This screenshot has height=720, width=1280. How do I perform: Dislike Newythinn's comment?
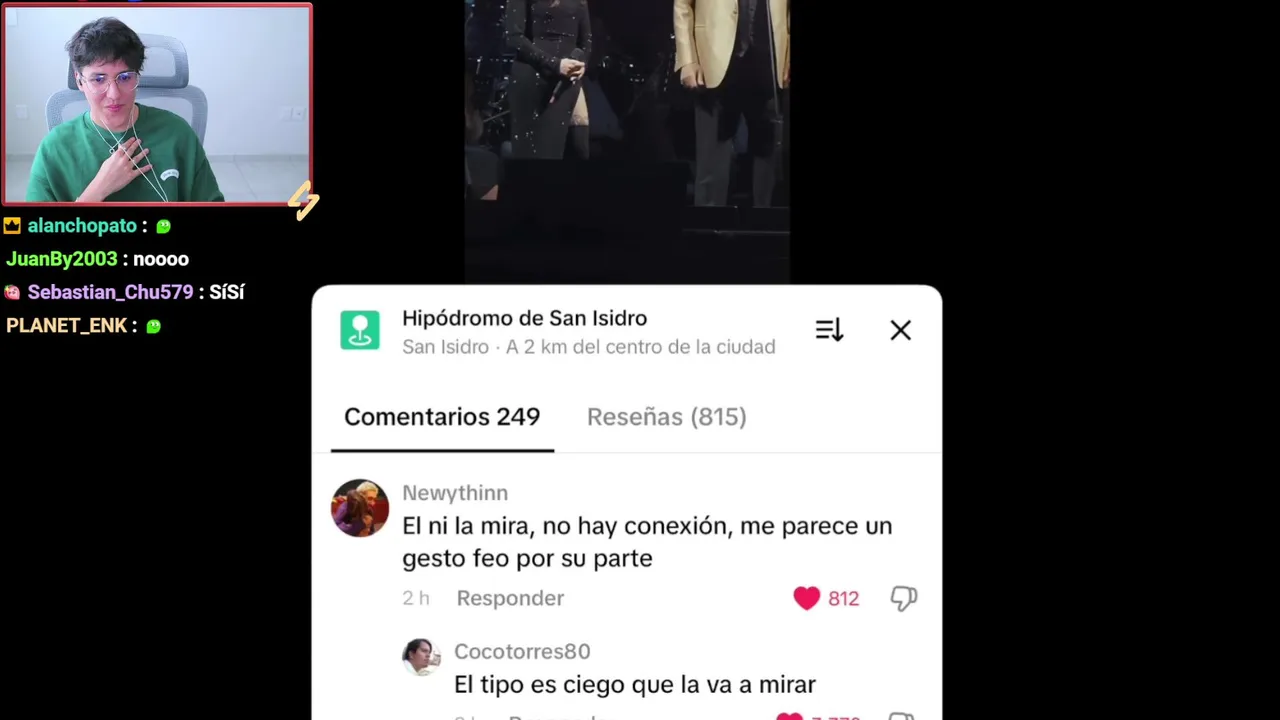[903, 598]
